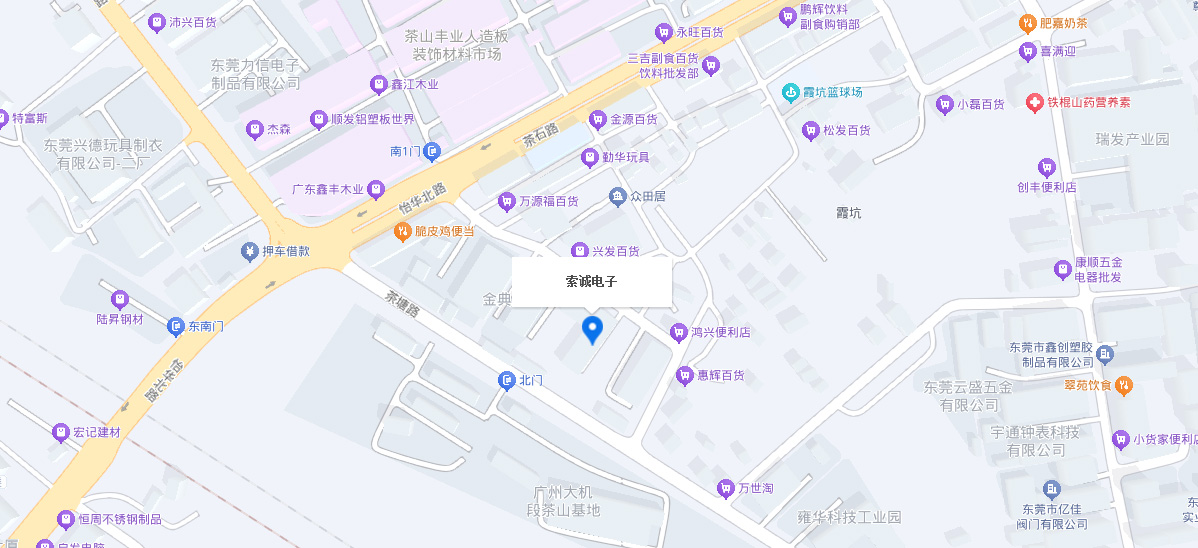1198x548 pixels.
Task: Open the 脆皮鸡便当 restaurant marker
Action: coord(401,231)
